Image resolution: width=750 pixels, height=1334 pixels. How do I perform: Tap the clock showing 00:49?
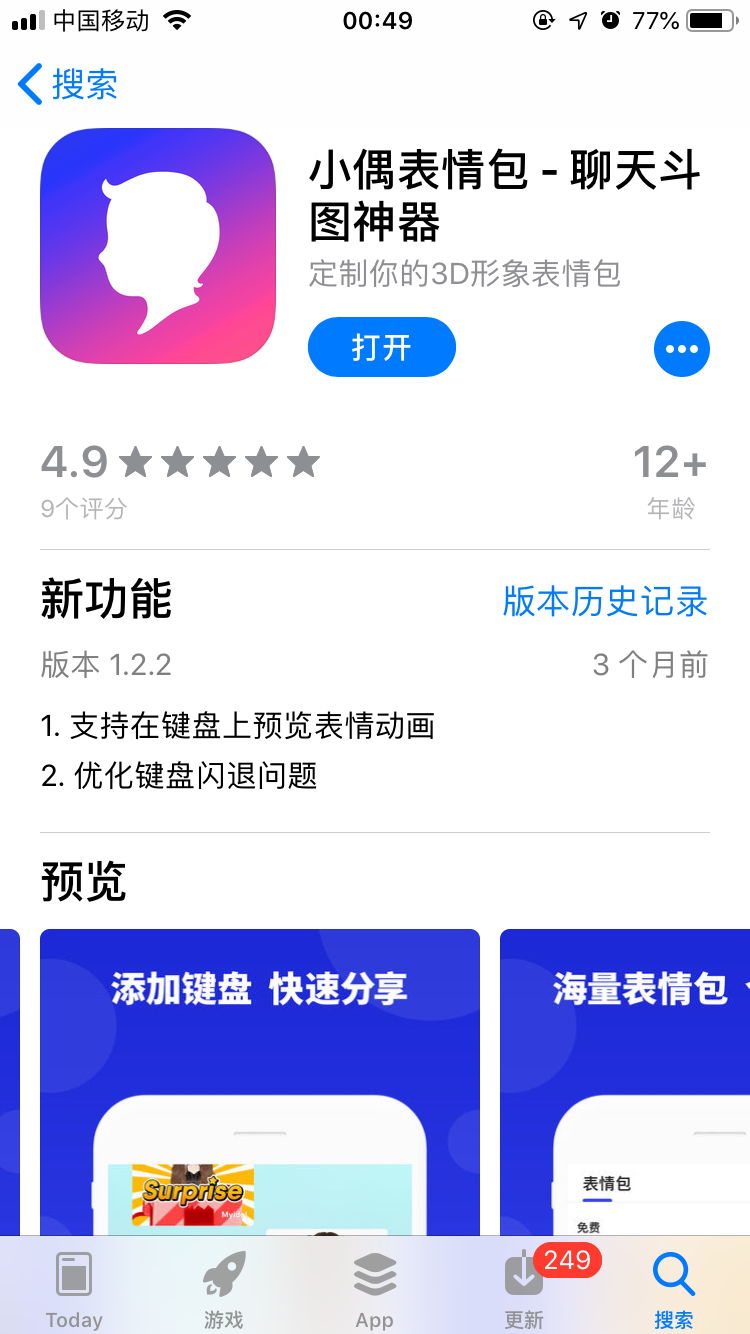(375, 20)
